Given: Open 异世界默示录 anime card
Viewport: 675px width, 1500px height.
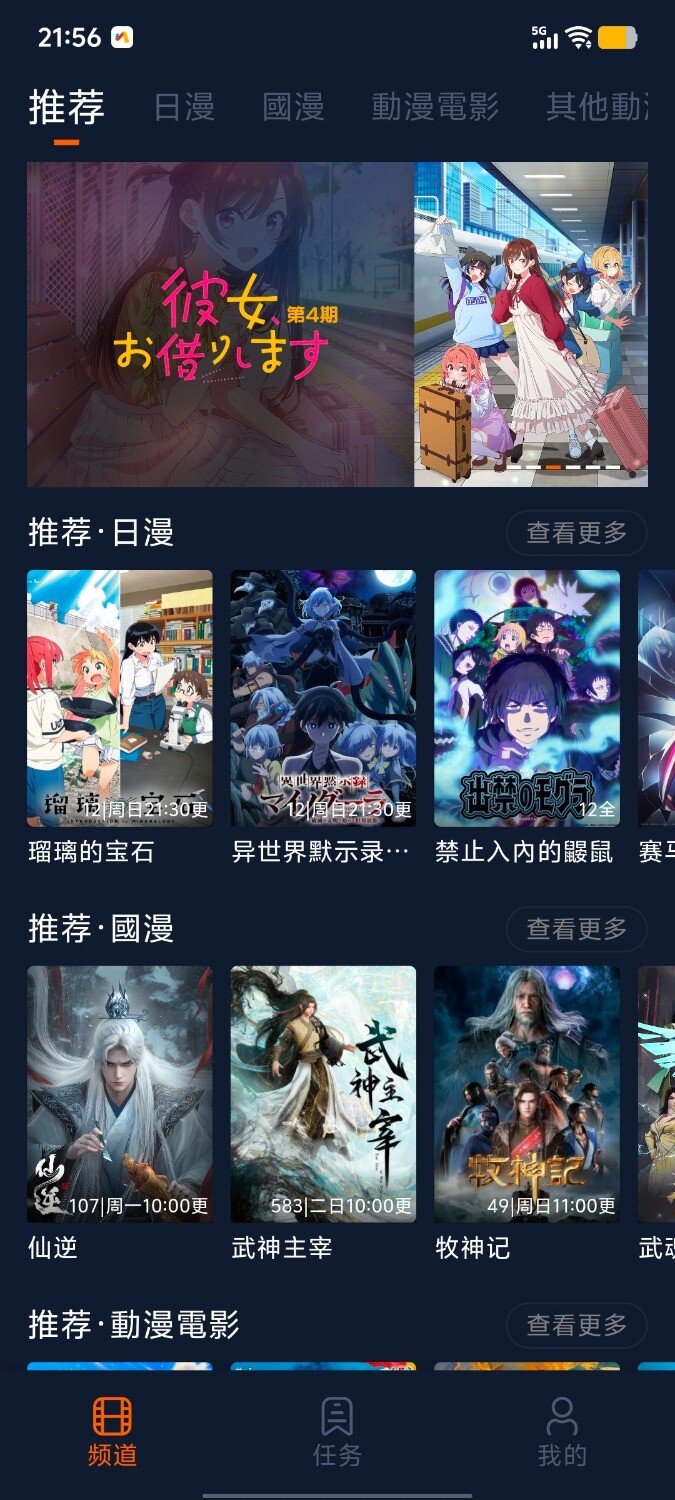Looking at the screenshot, I should pos(323,698).
